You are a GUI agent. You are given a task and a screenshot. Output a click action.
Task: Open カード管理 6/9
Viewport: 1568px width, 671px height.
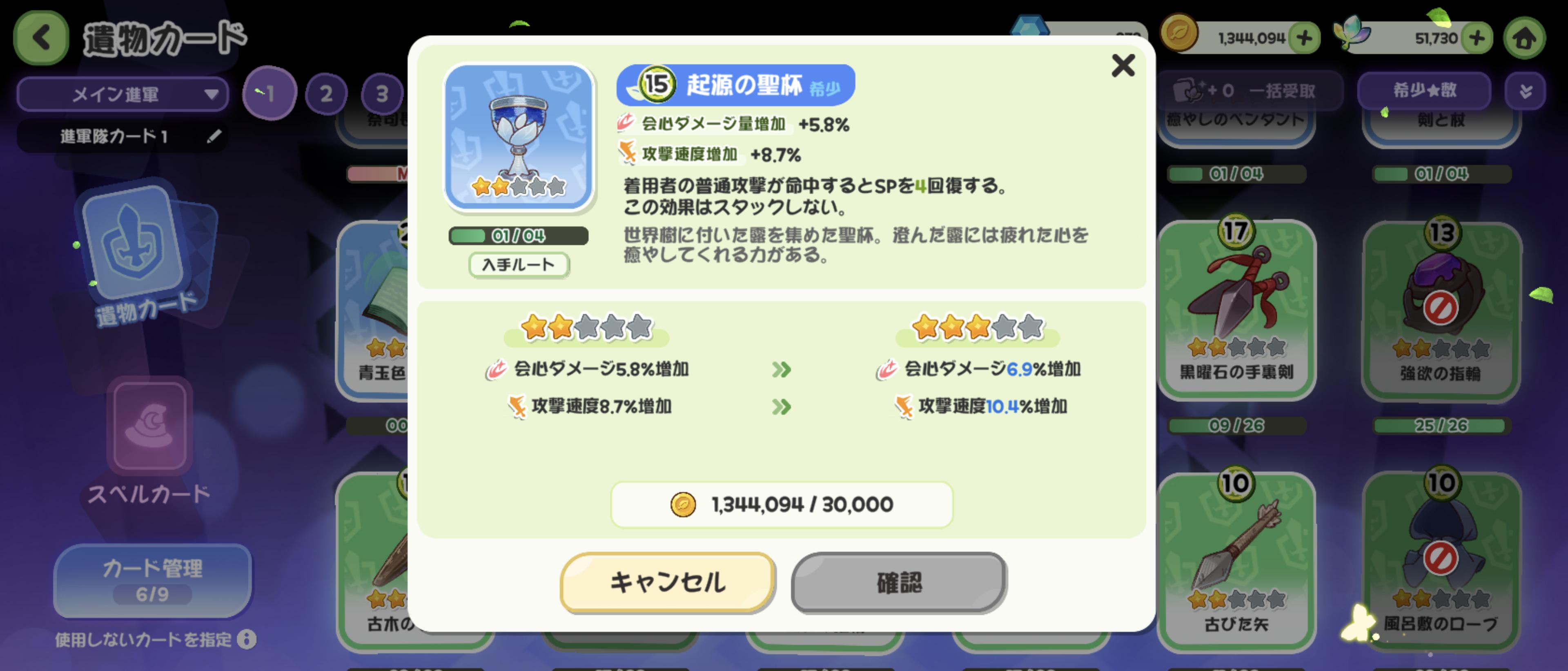pyautogui.click(x=152, y=579)
